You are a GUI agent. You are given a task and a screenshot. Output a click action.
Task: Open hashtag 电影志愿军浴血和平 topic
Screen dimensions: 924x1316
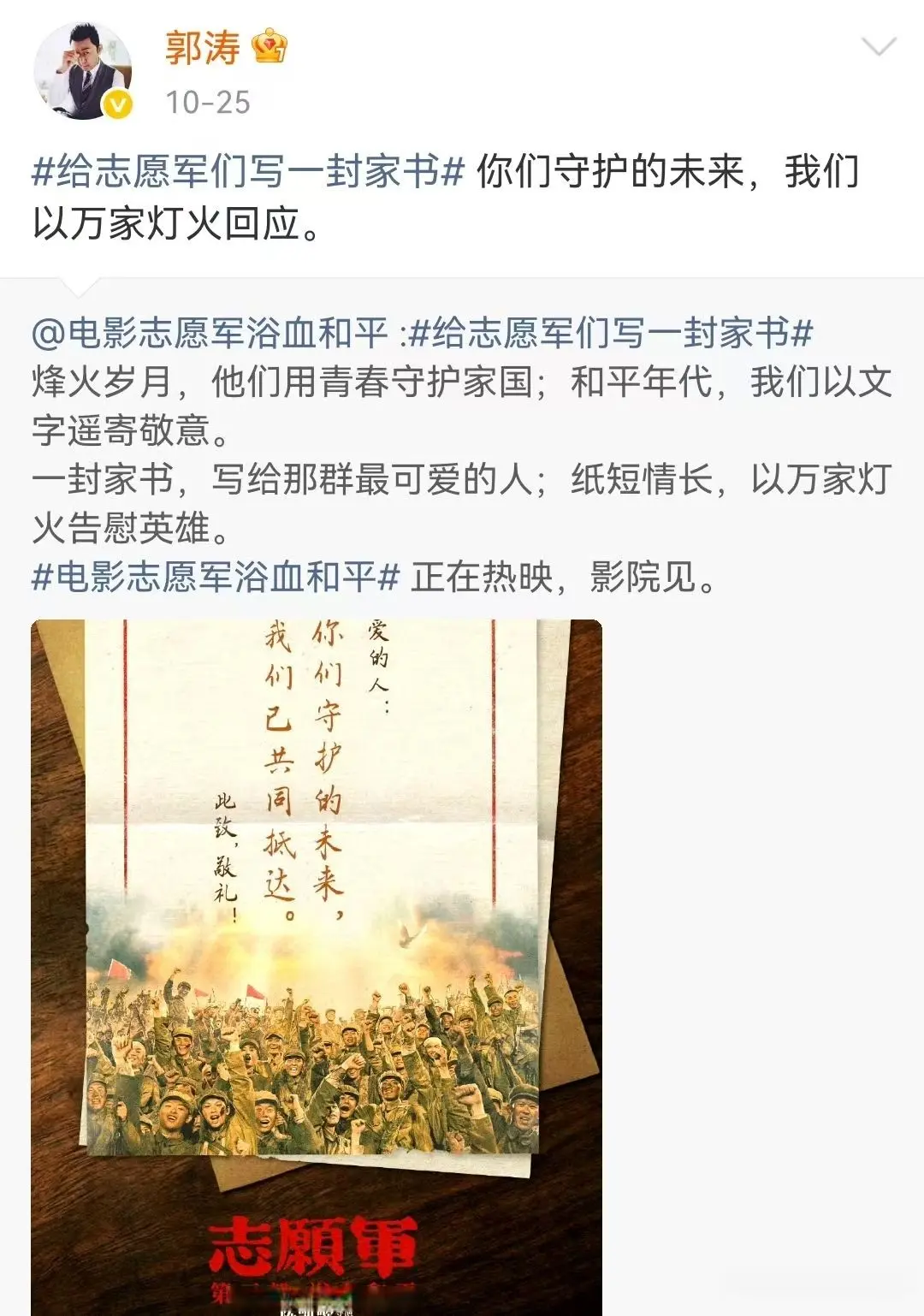pyautogui.click(x=216, y=578)
